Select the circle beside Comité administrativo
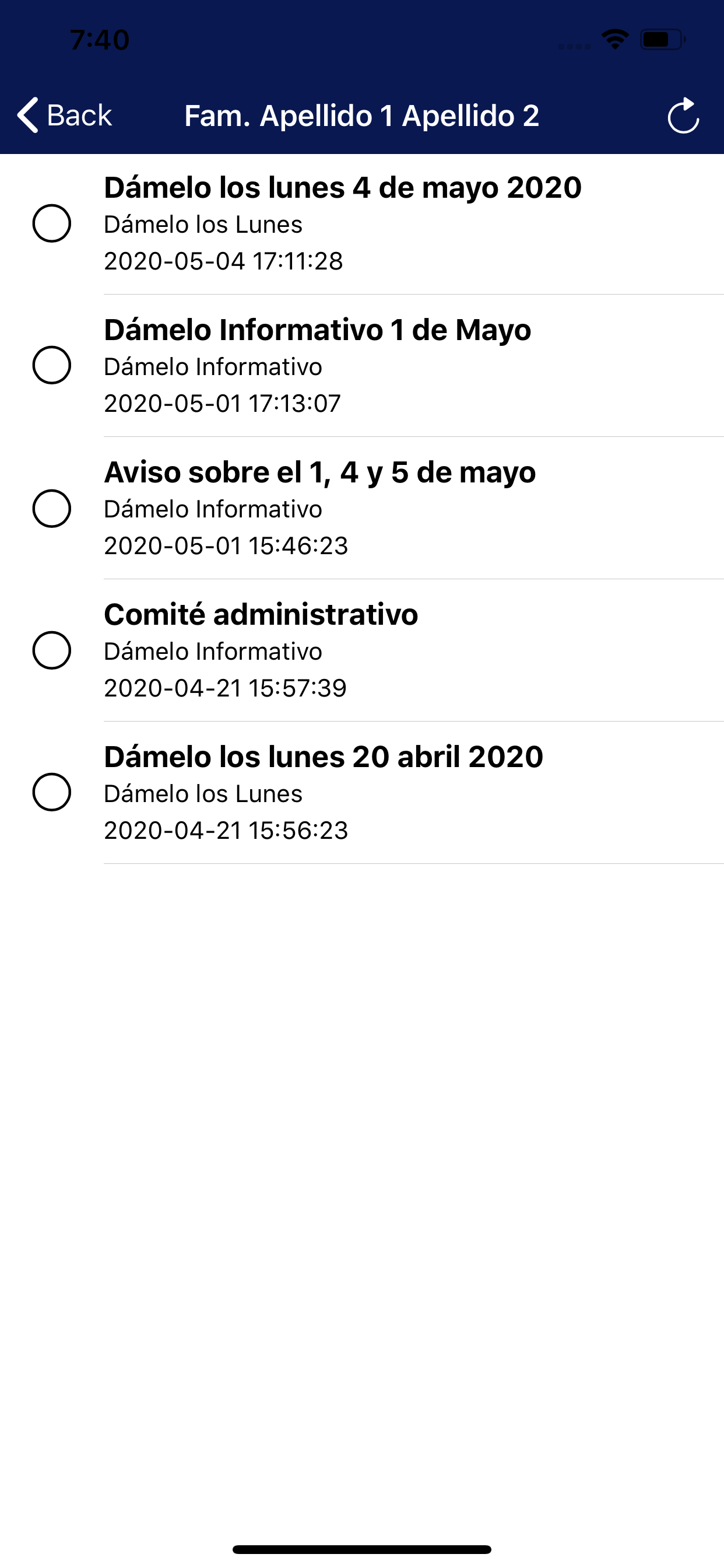Screen dimensions: 724x1568 click(52, 650)
